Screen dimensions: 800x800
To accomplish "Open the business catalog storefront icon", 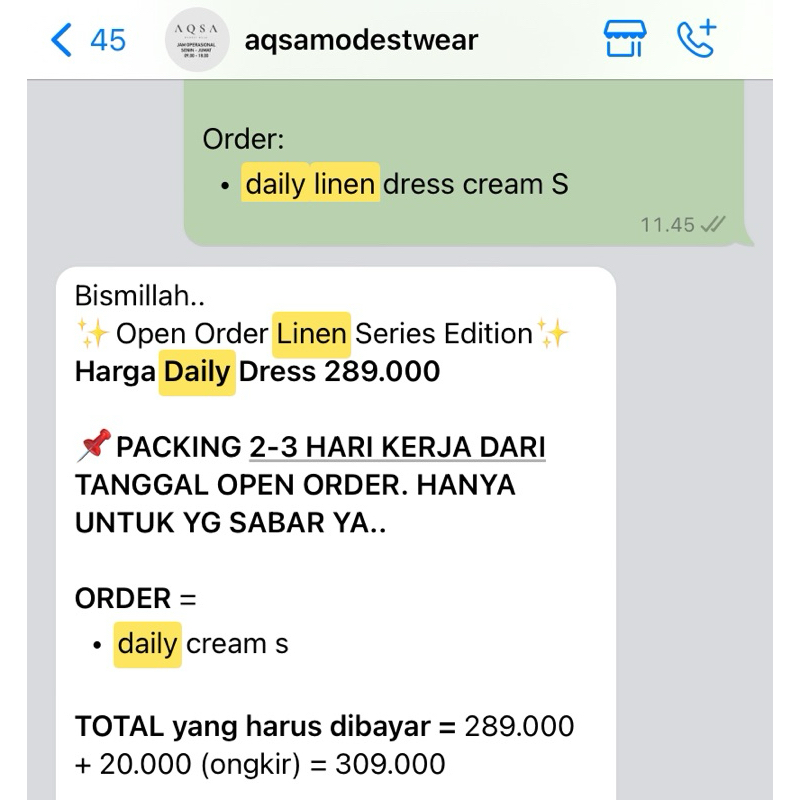I will click(x=625, y=40).
